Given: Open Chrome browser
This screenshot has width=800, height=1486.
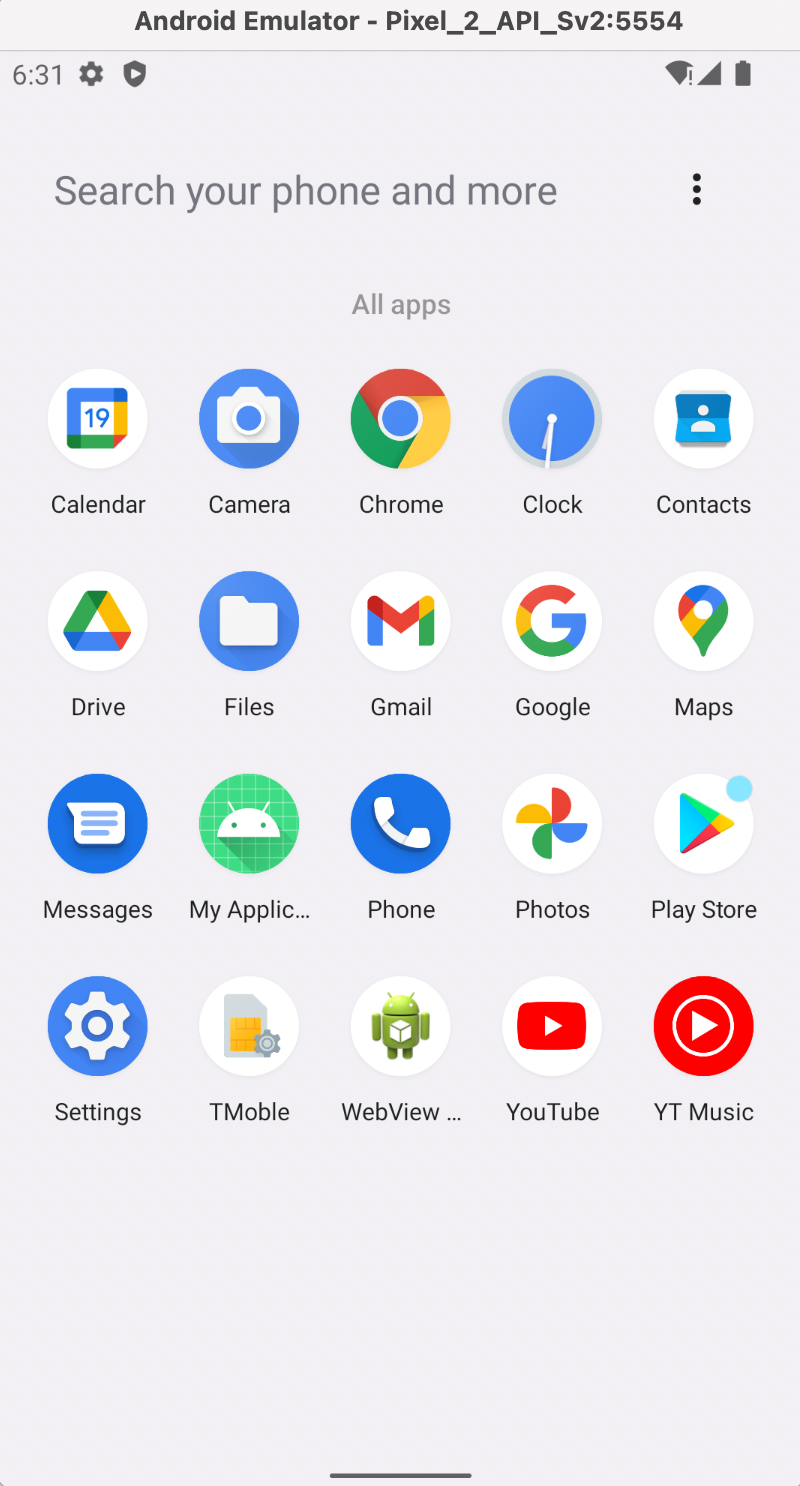Looking at the screenshot, I should tap(401, 419).
